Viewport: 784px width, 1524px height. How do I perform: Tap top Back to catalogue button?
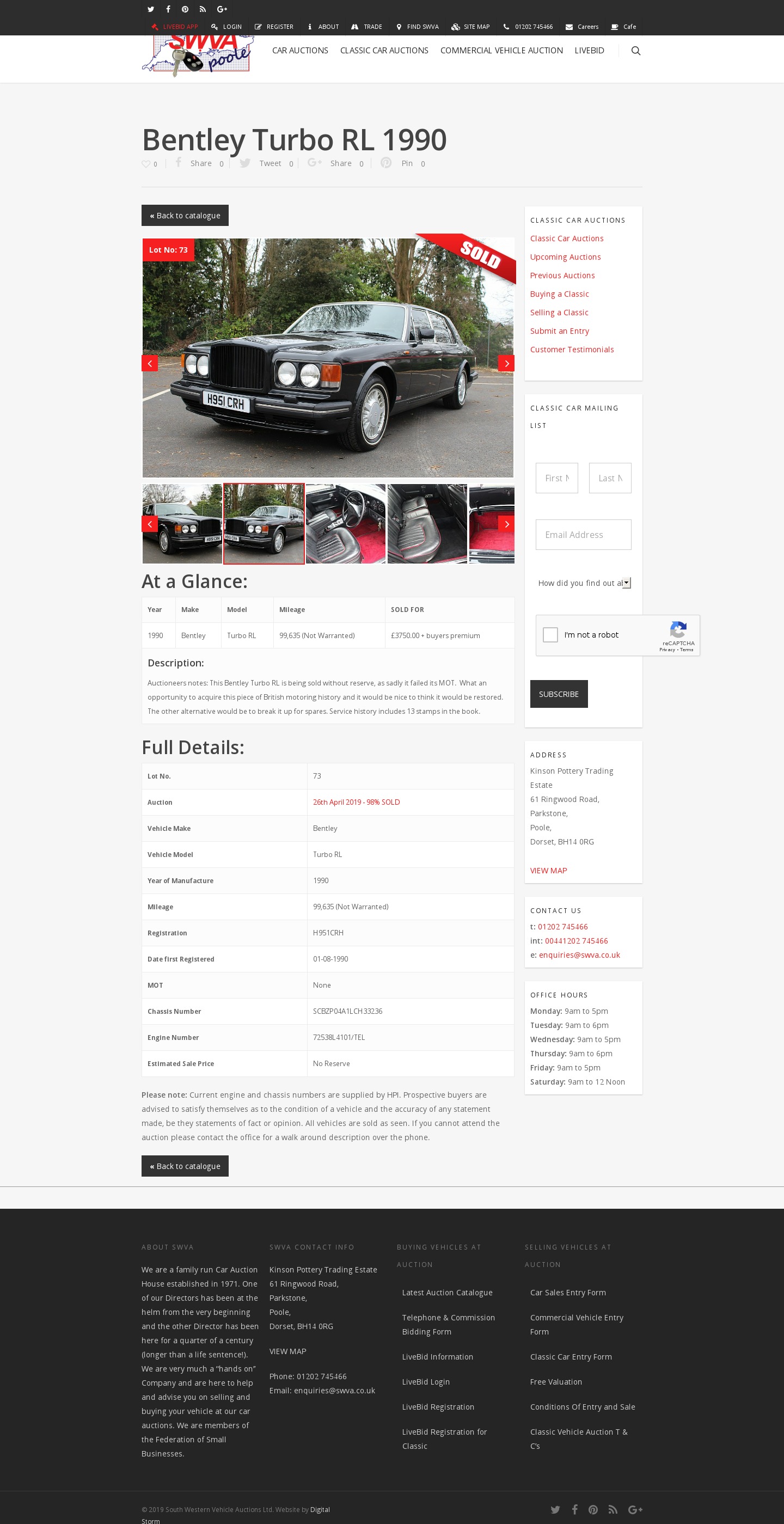coord(185,216)
